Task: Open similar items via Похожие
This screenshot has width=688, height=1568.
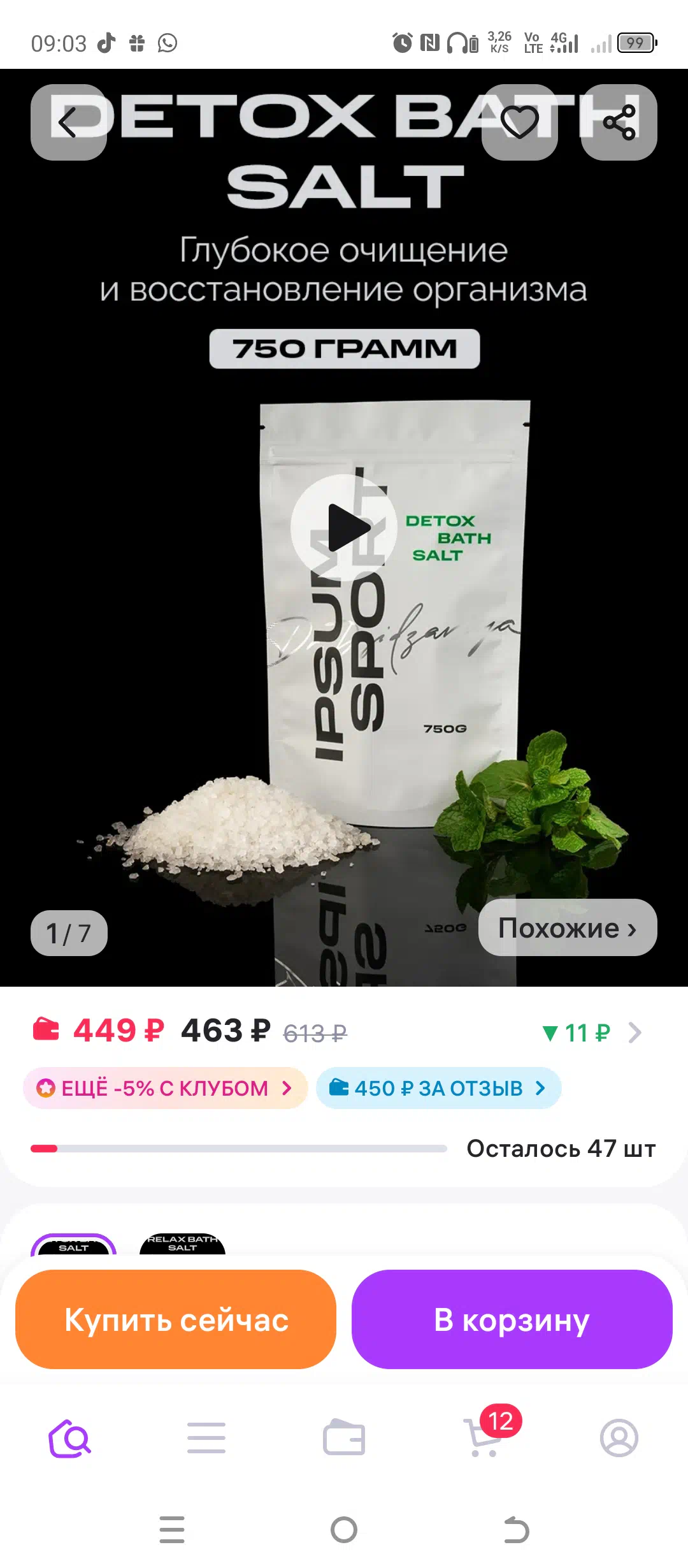Action: (x=568, y=927)
